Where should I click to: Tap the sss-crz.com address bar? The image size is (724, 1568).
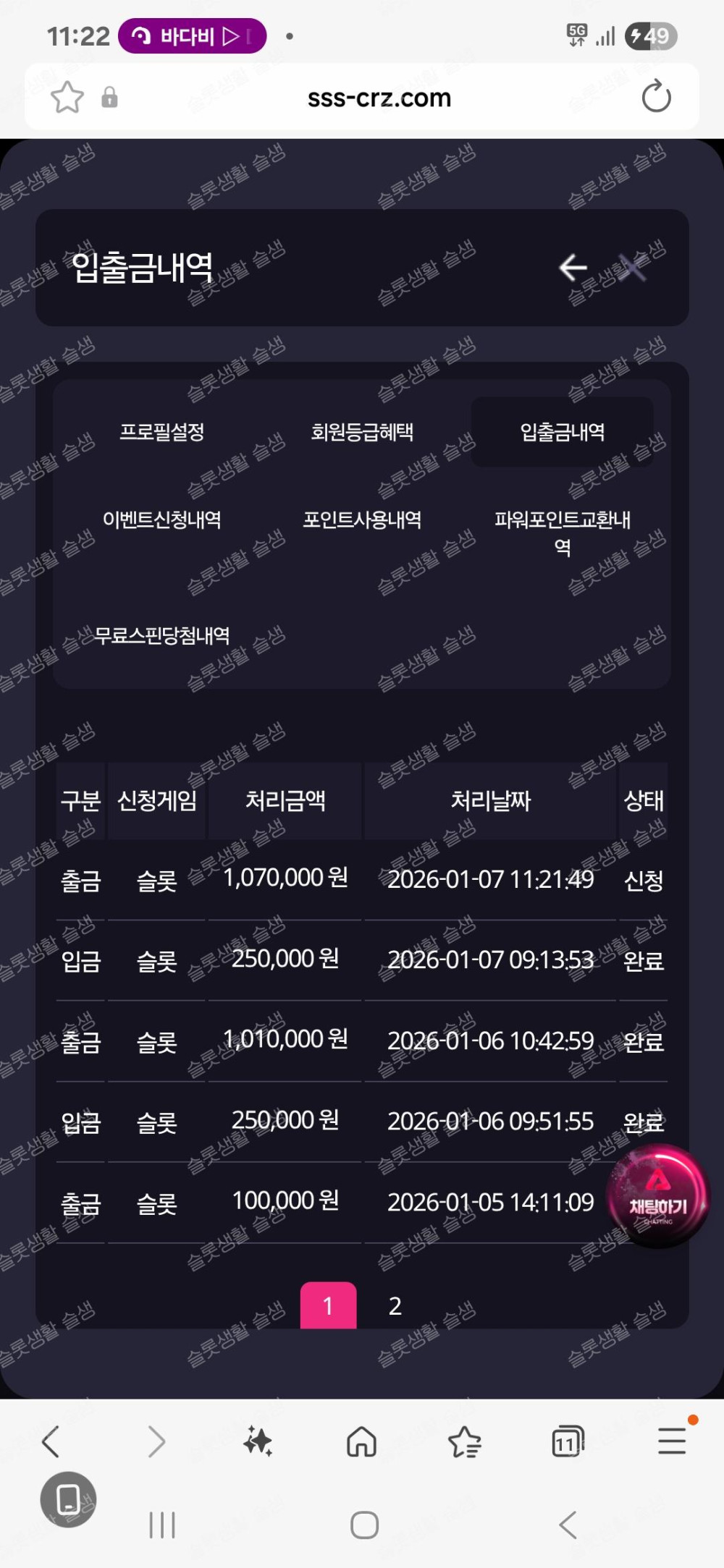click(x=379, y=98)
